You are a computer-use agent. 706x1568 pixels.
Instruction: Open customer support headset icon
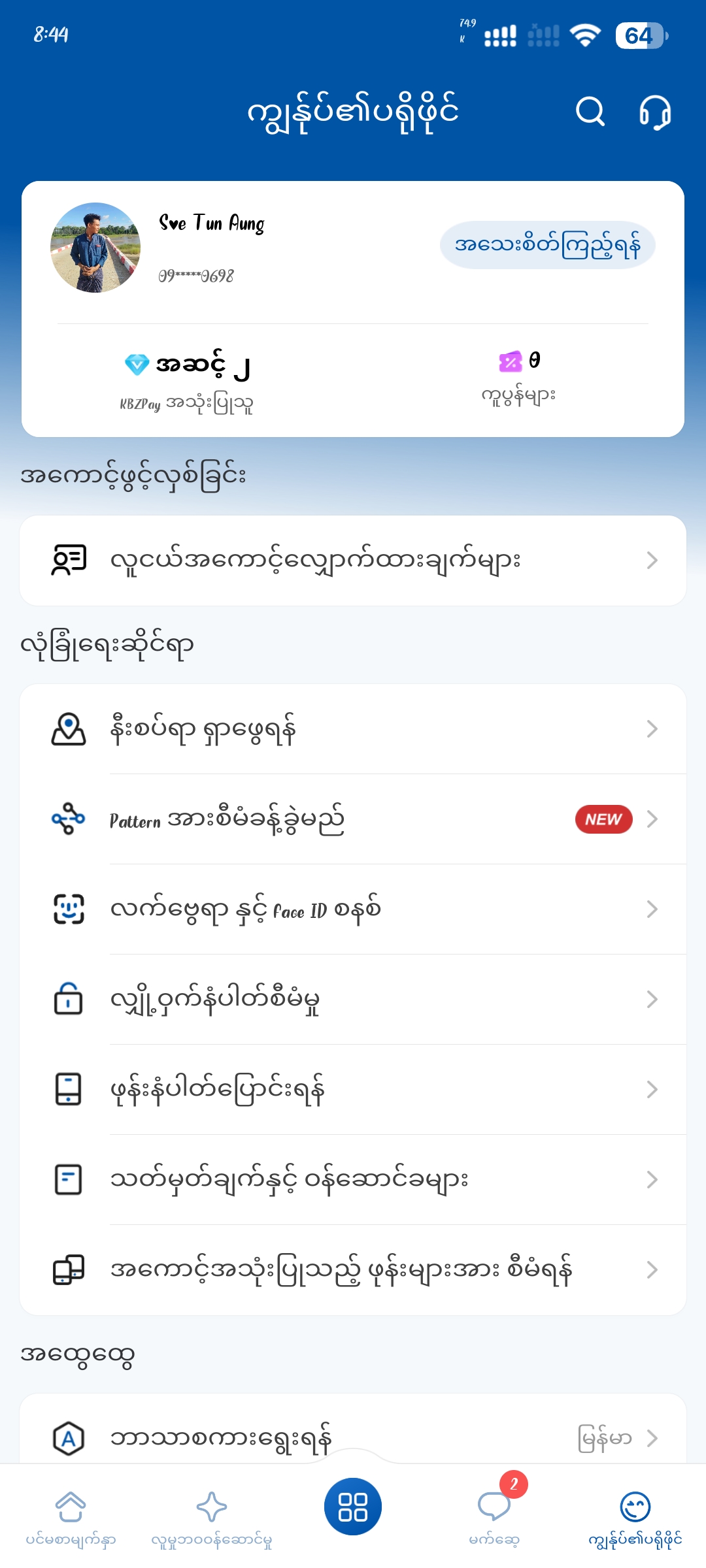click(x=654, y=112)
